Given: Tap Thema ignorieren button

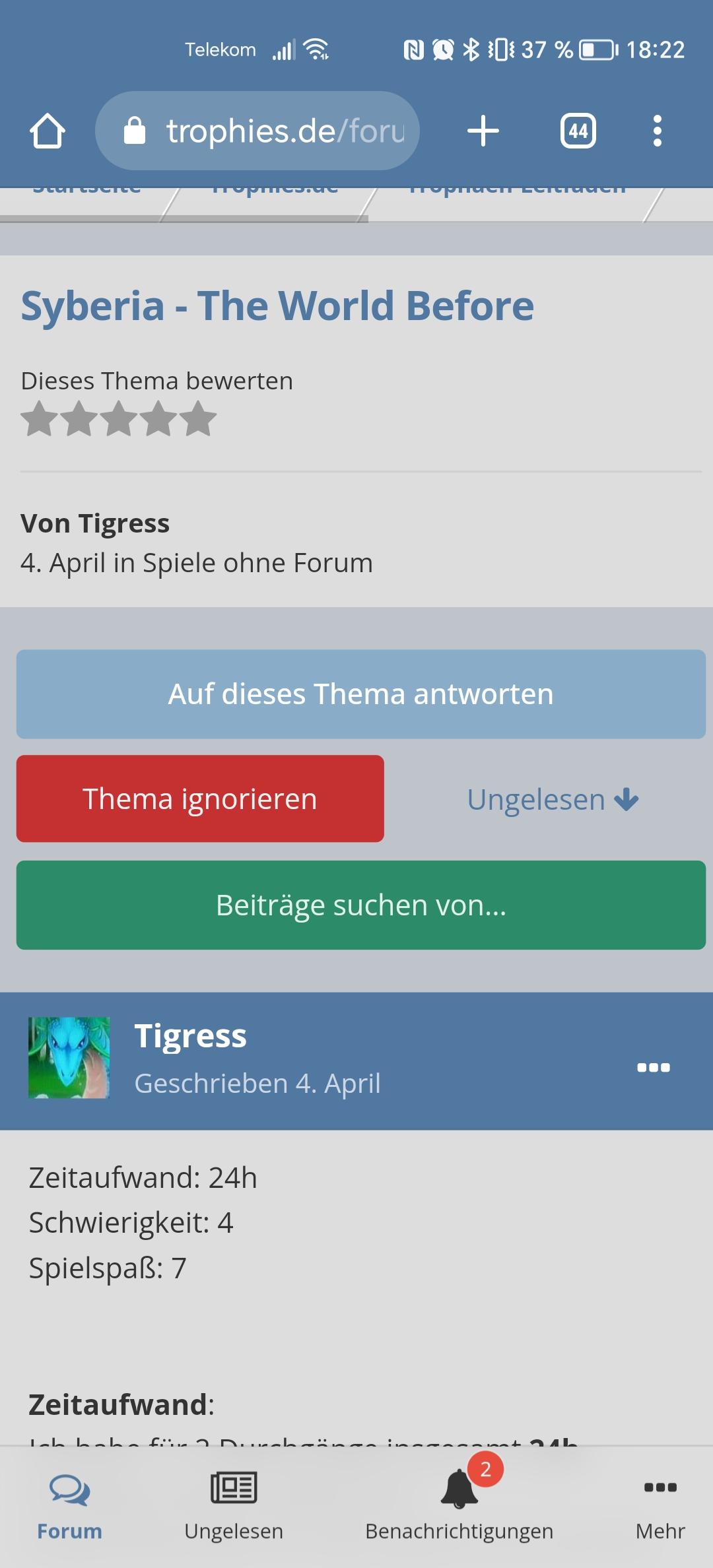Looking at the screenshot, I should click(200, 799).
